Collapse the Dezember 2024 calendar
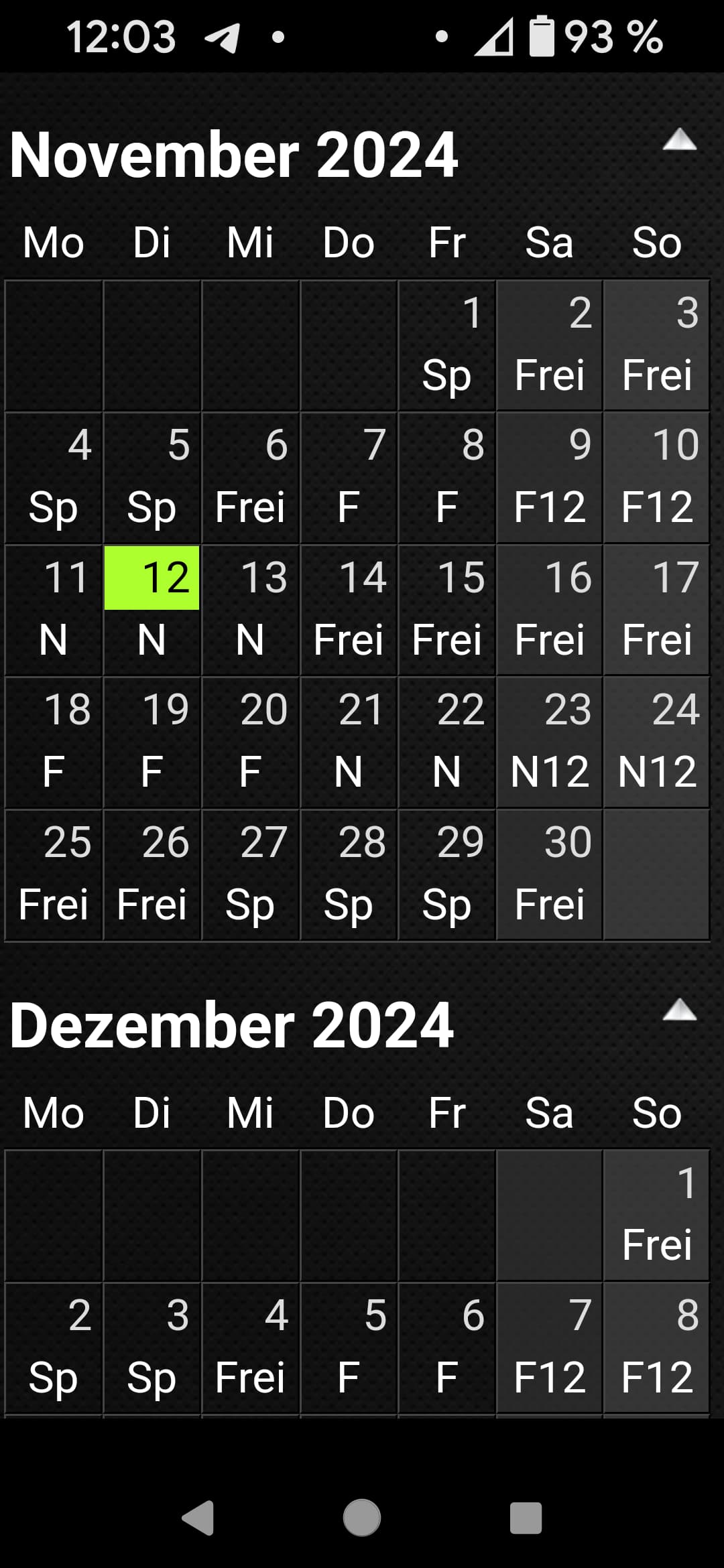Image resolution: width=724 pixels, height=1568 pixels. click(679, 1010)
